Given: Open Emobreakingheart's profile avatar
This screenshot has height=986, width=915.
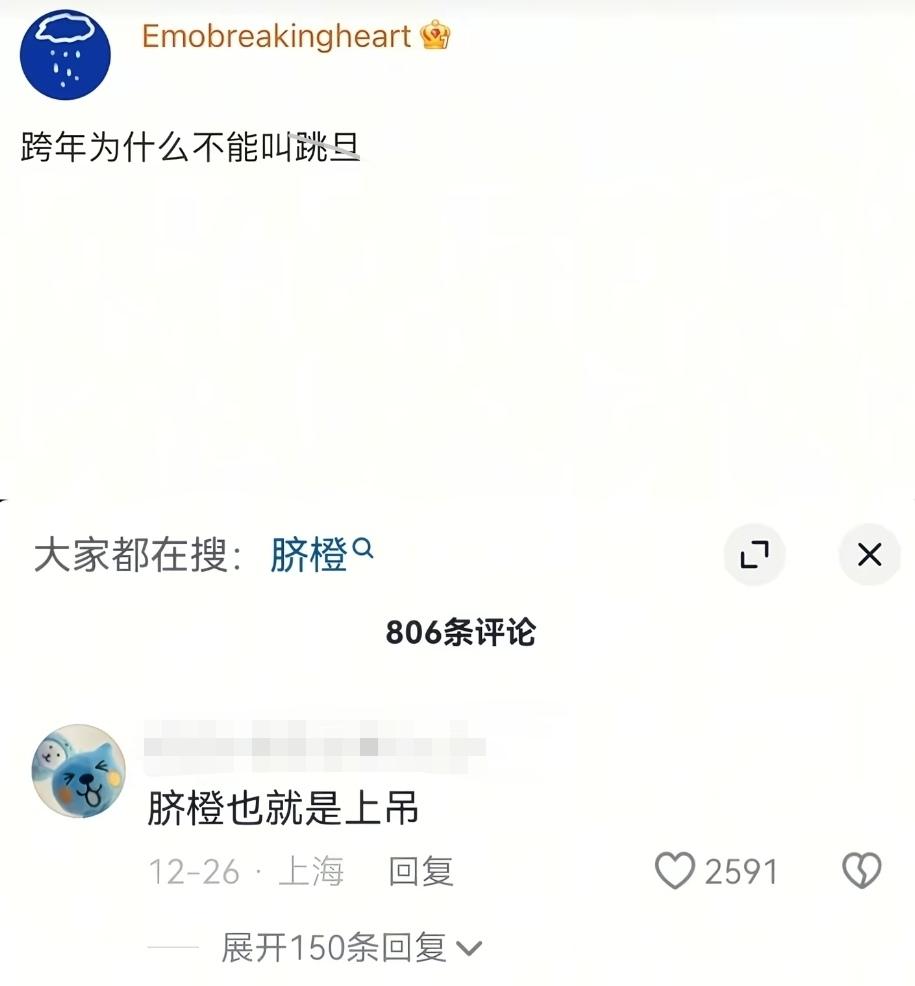Looking at the screenshot, I should click(65, 54).
